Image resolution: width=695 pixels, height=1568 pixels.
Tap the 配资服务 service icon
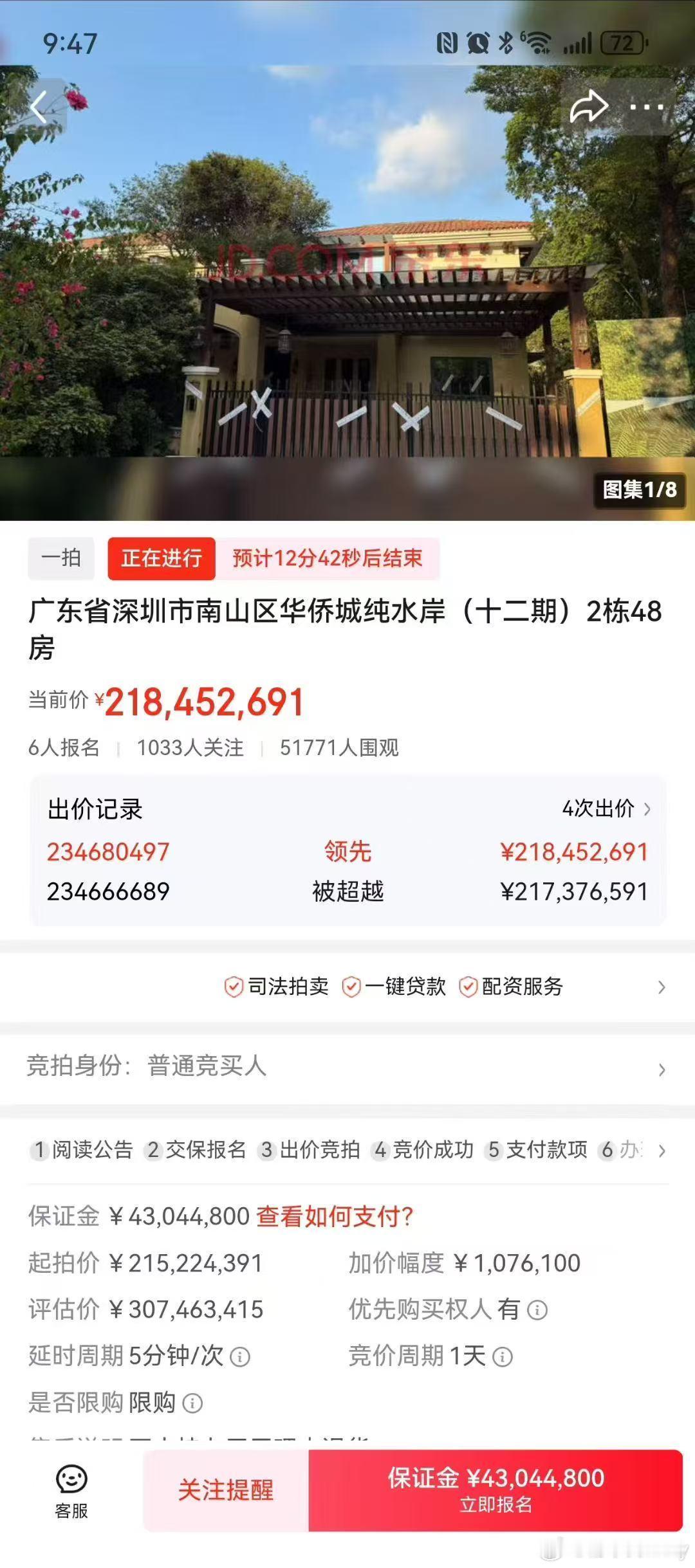point(469,988)
